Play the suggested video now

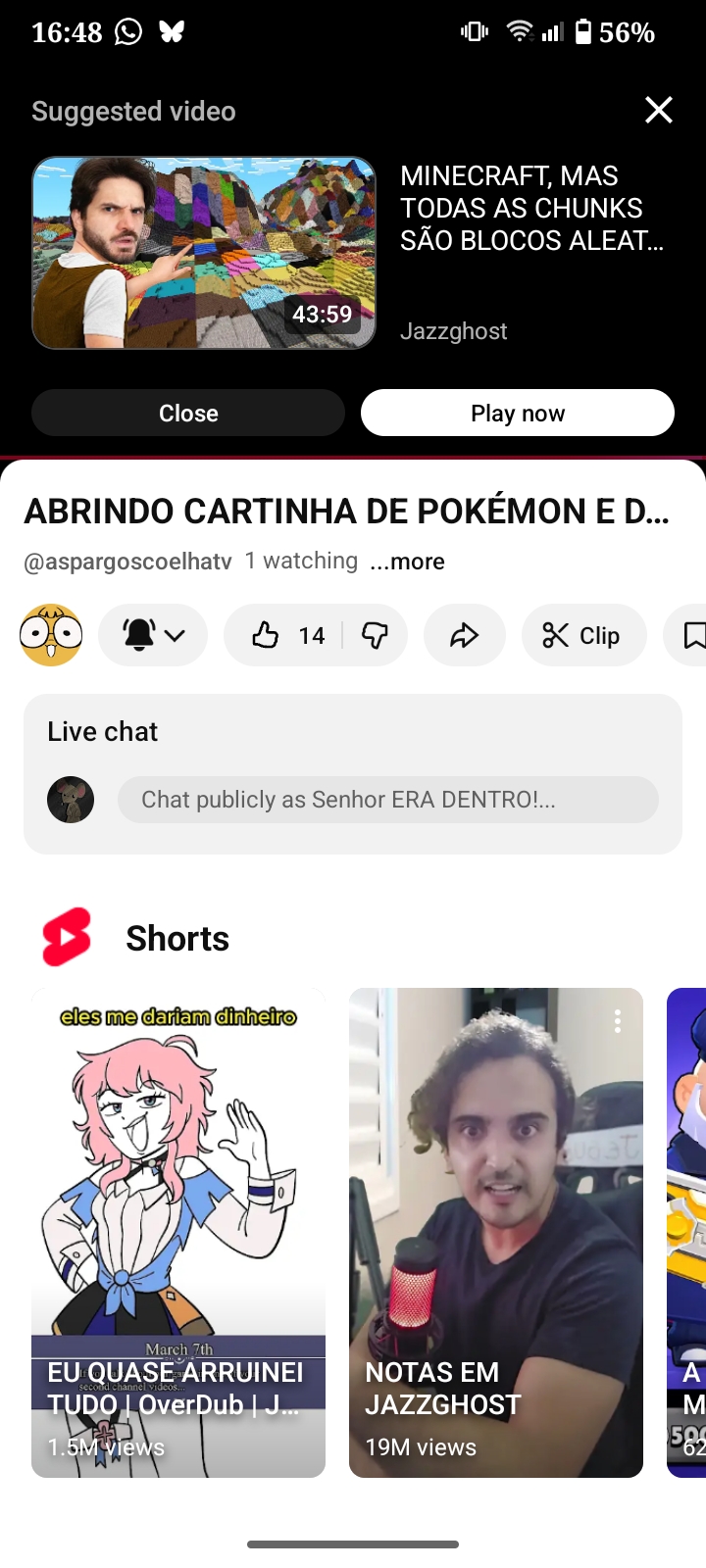click(518, 413)
